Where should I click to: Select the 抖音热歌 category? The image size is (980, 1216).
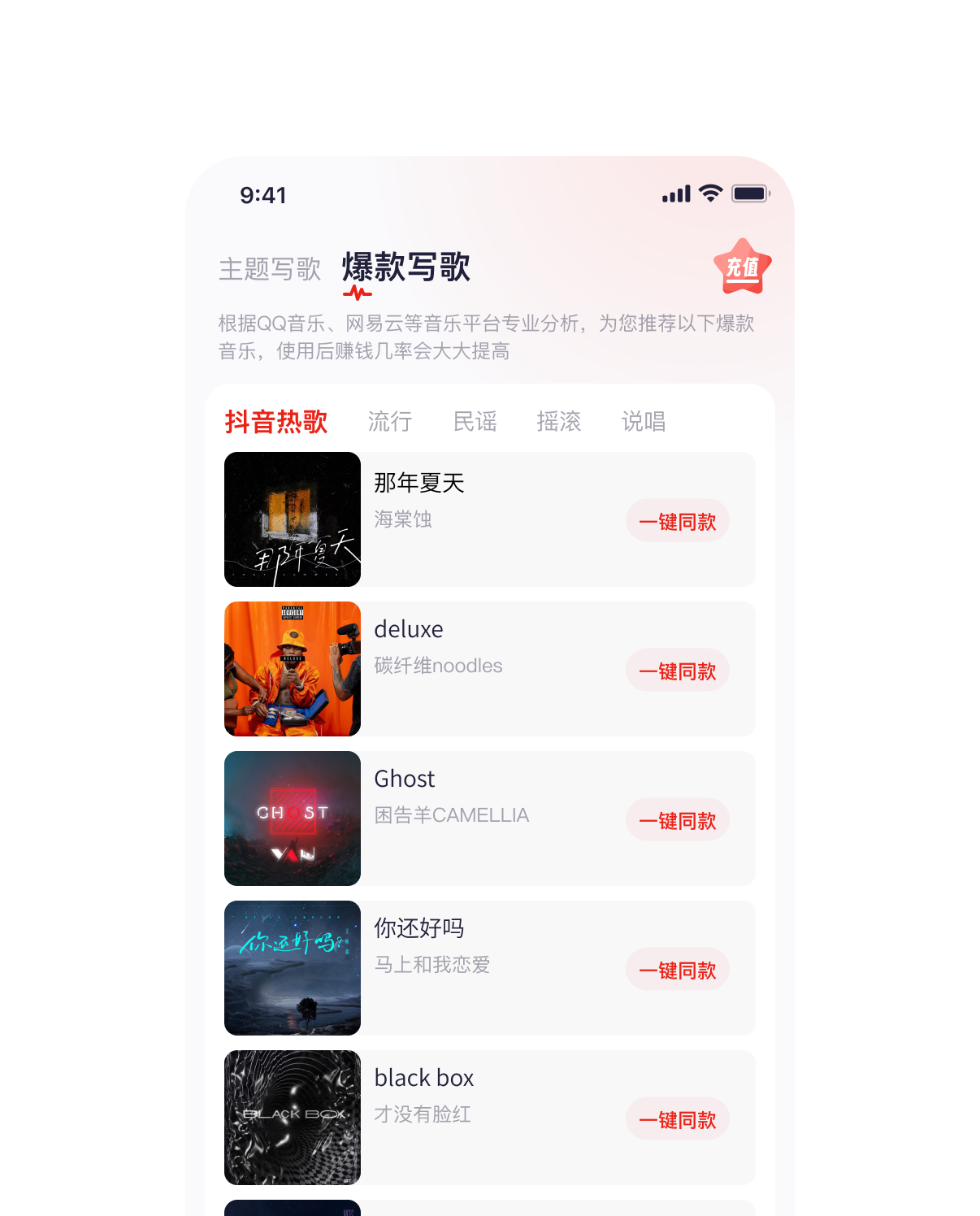[275, 422]
